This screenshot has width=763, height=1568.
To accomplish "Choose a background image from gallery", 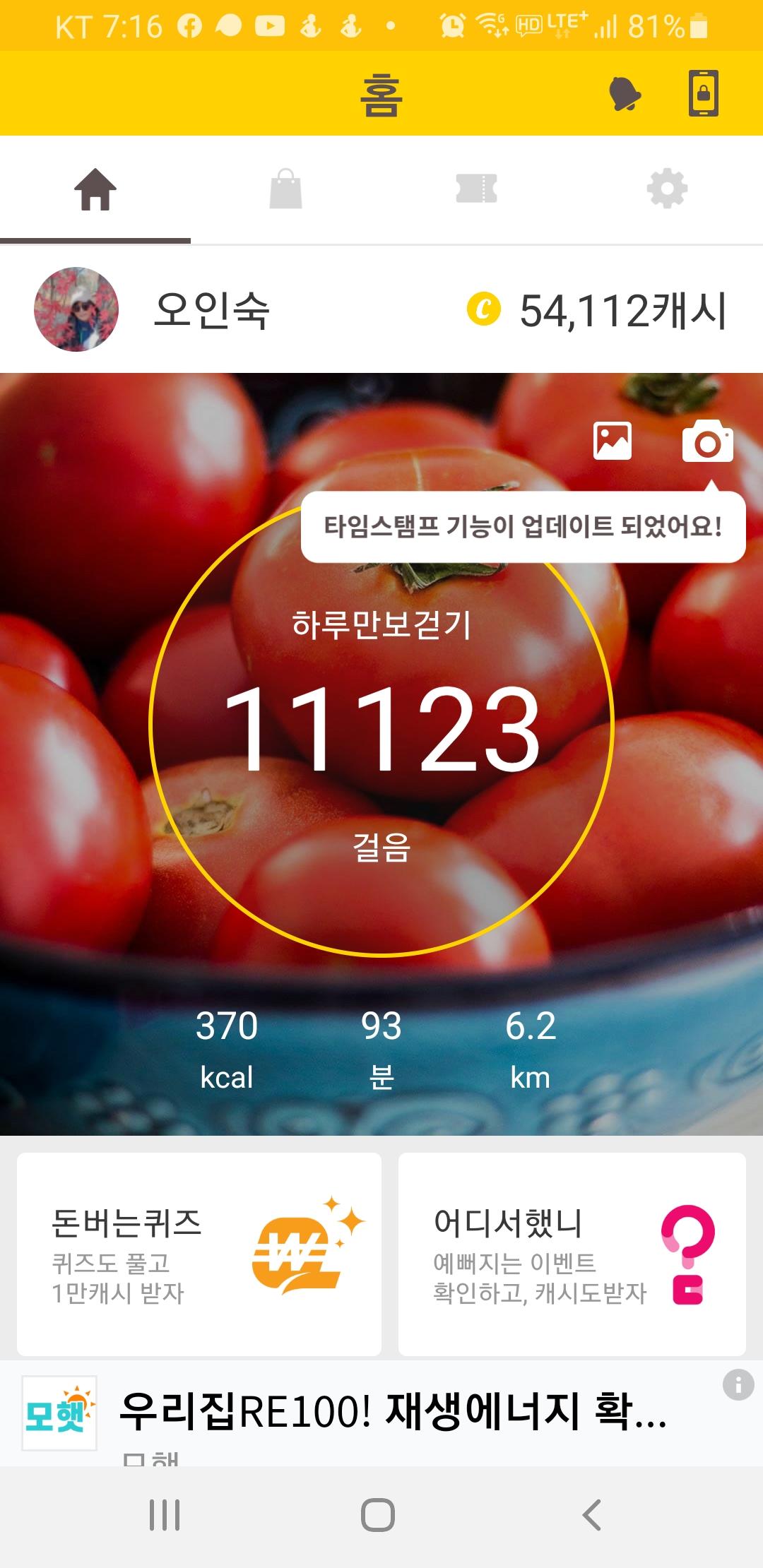I will tap(613, 441).
